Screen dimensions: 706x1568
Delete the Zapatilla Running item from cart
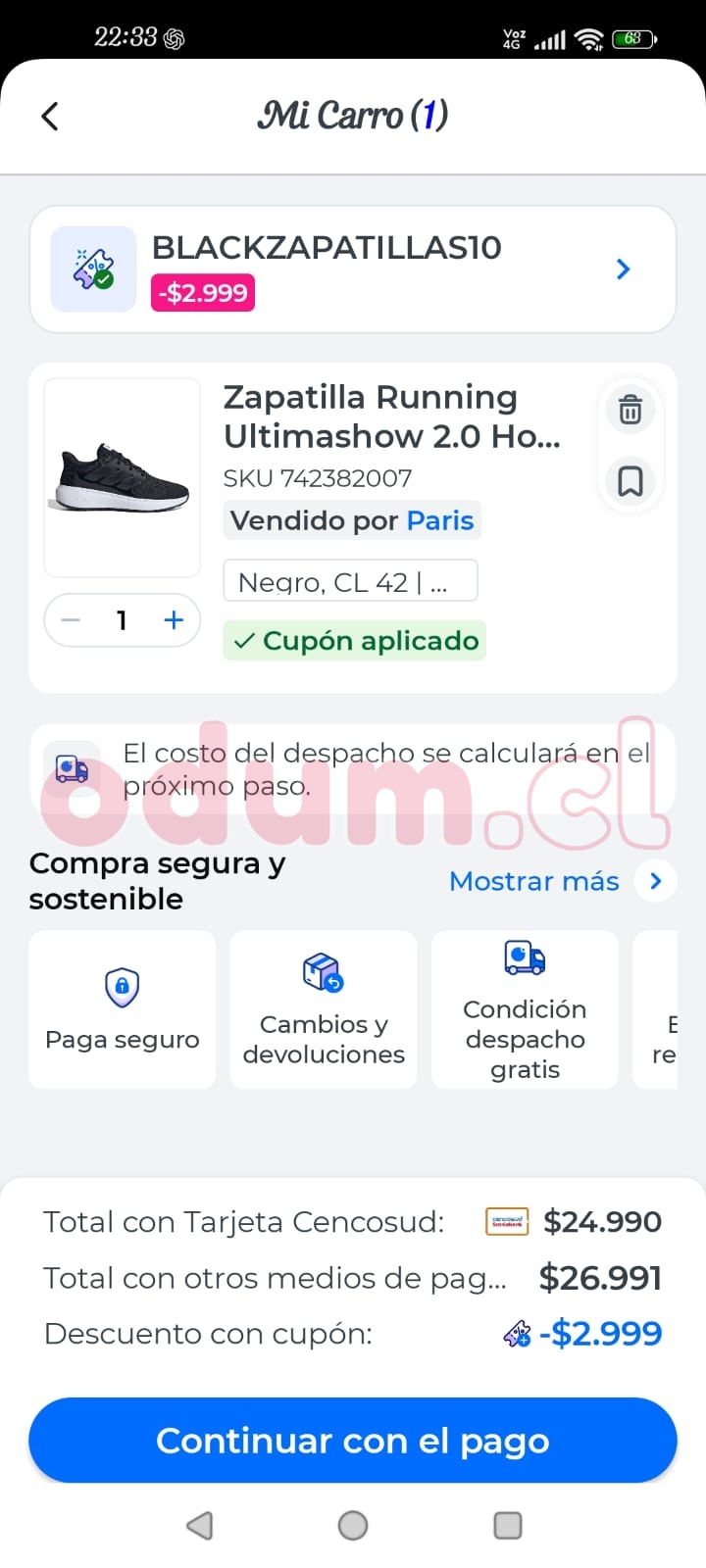pos(630,409)
